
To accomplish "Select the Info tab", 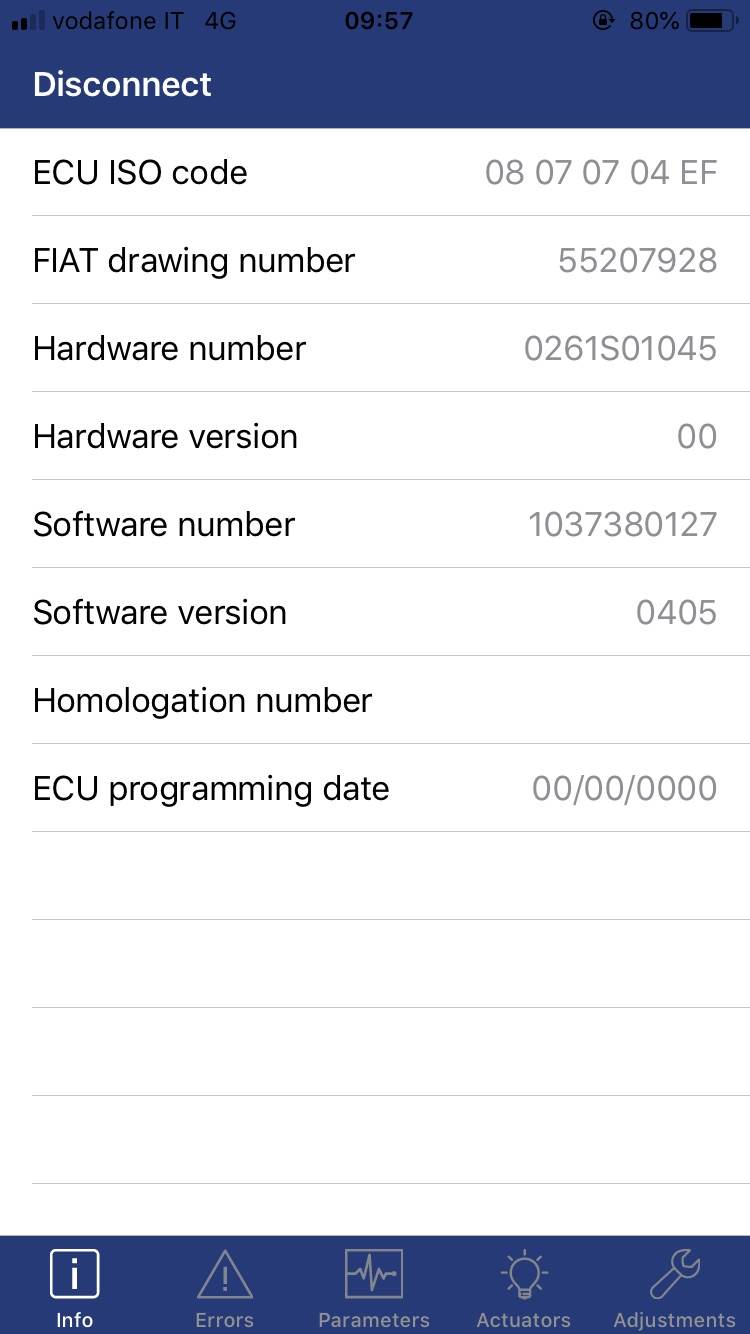I will [x=74, y=1287].
